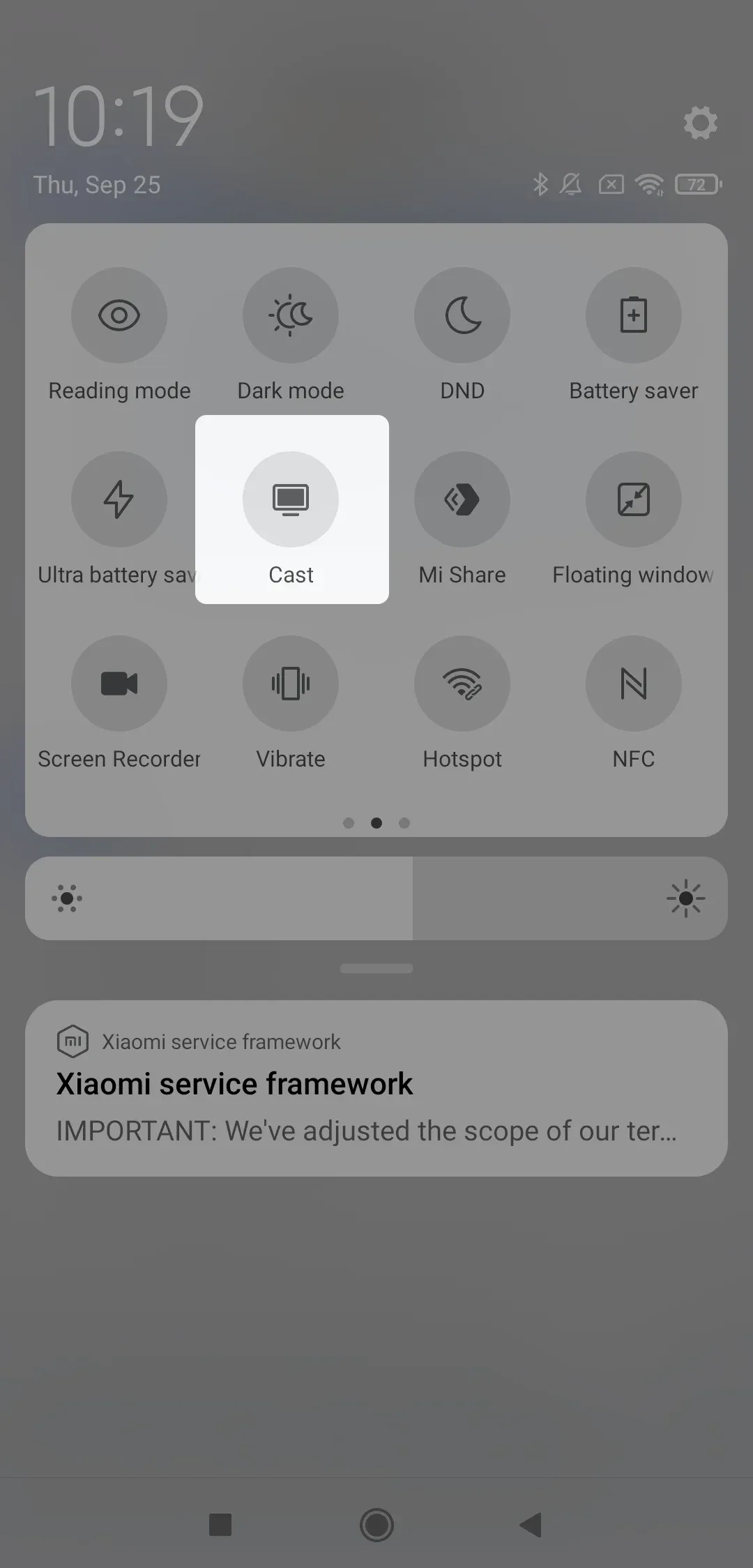The width and height of the screenshot is (753, 1568).
Task: Toggle Mi Share
Action: tap(462, 499)
